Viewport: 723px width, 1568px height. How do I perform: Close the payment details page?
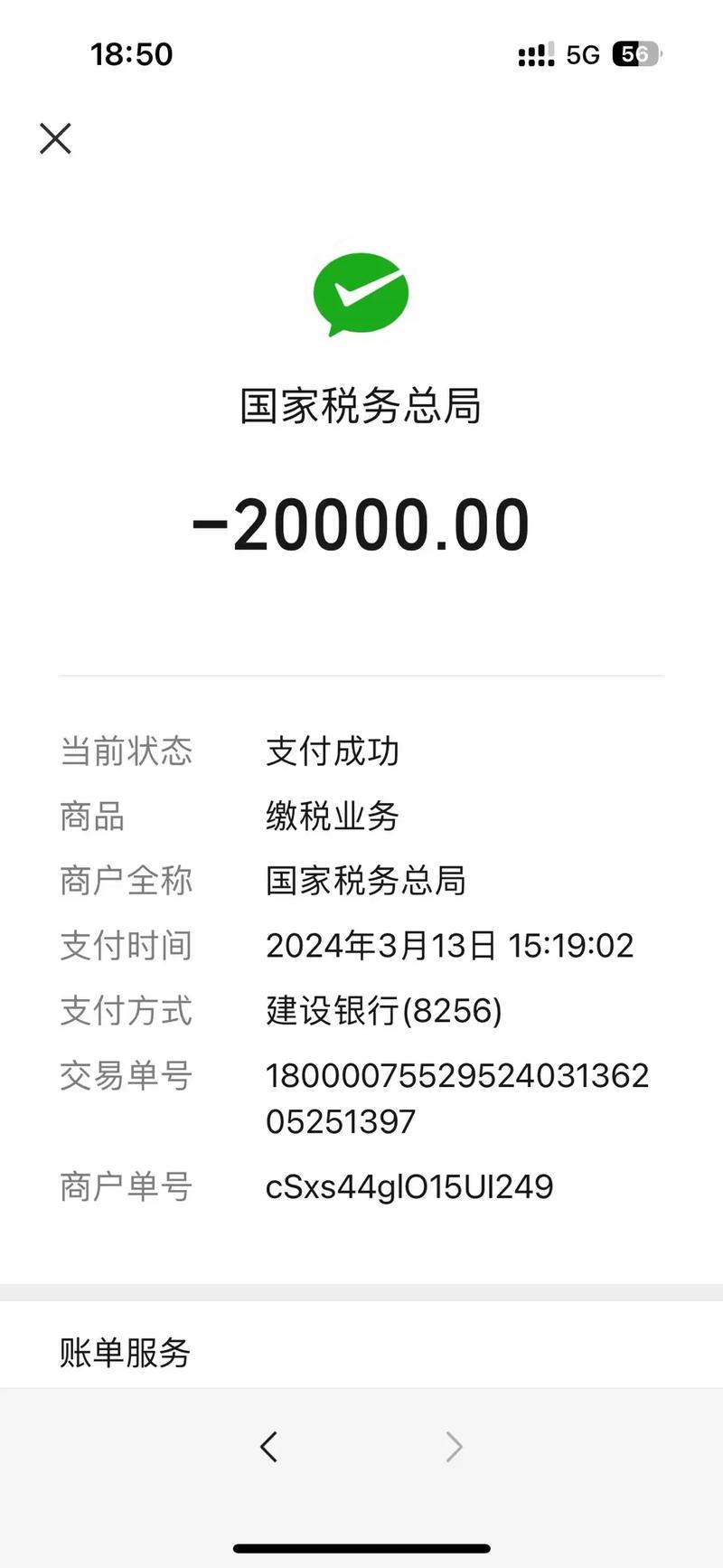[55, 138]
